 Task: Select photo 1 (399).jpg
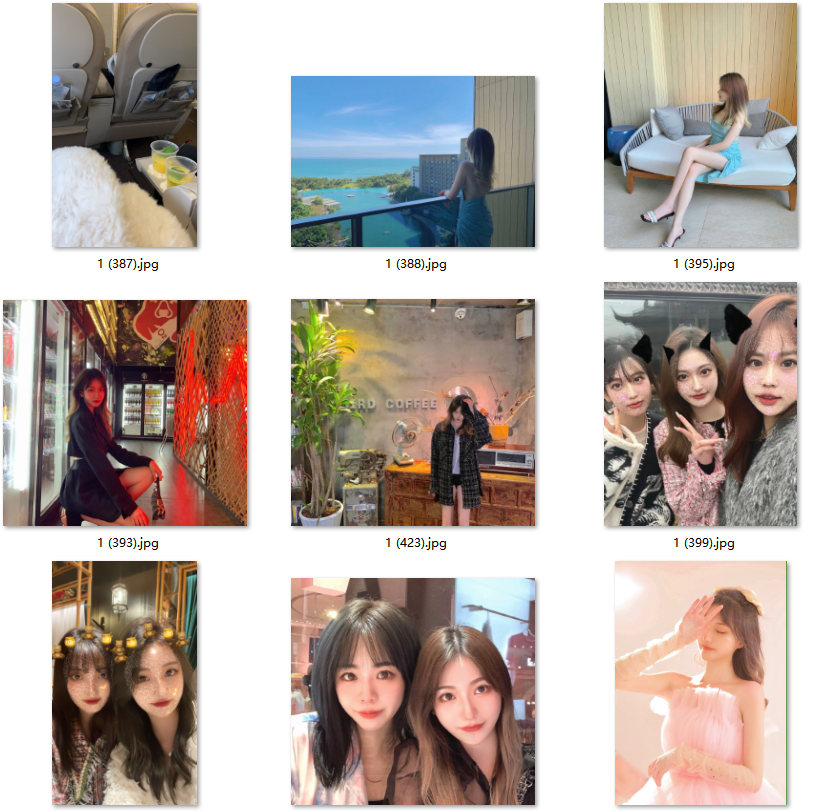[x=700, y=405]
